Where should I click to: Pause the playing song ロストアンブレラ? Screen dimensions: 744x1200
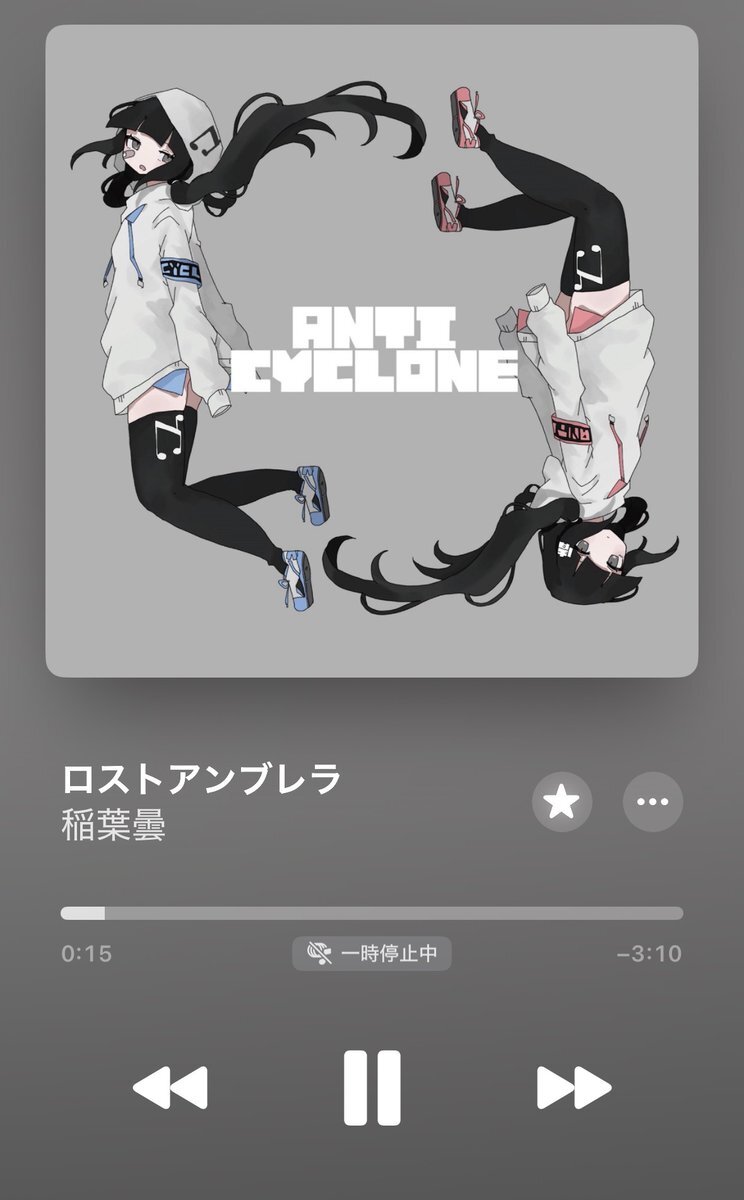[x=372, y=1087]
